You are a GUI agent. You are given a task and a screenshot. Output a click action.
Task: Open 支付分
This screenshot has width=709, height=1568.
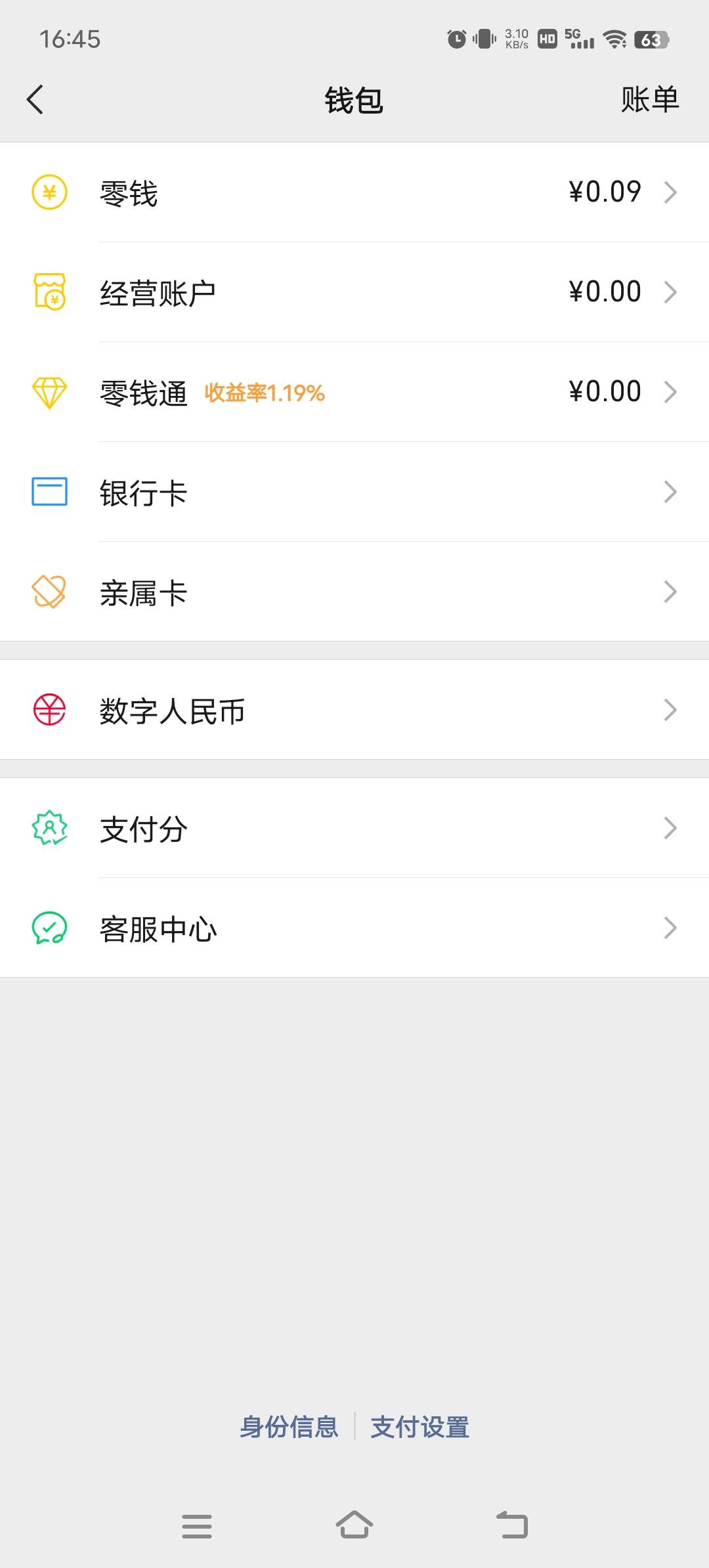(x=354, y=828)
